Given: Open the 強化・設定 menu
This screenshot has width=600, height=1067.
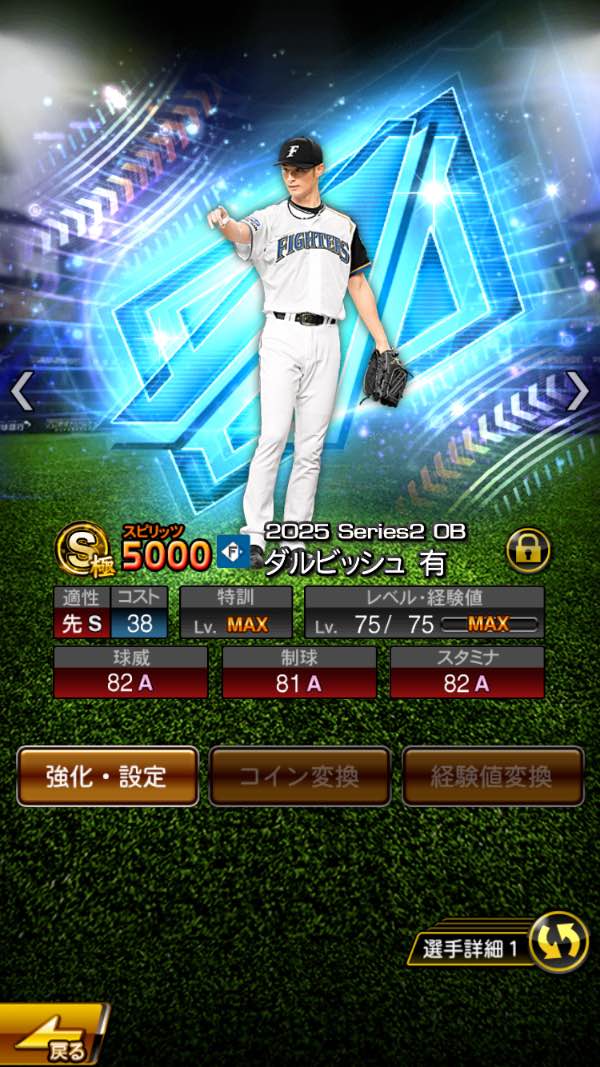Looking at the screenshot, I should pos(107,776).
